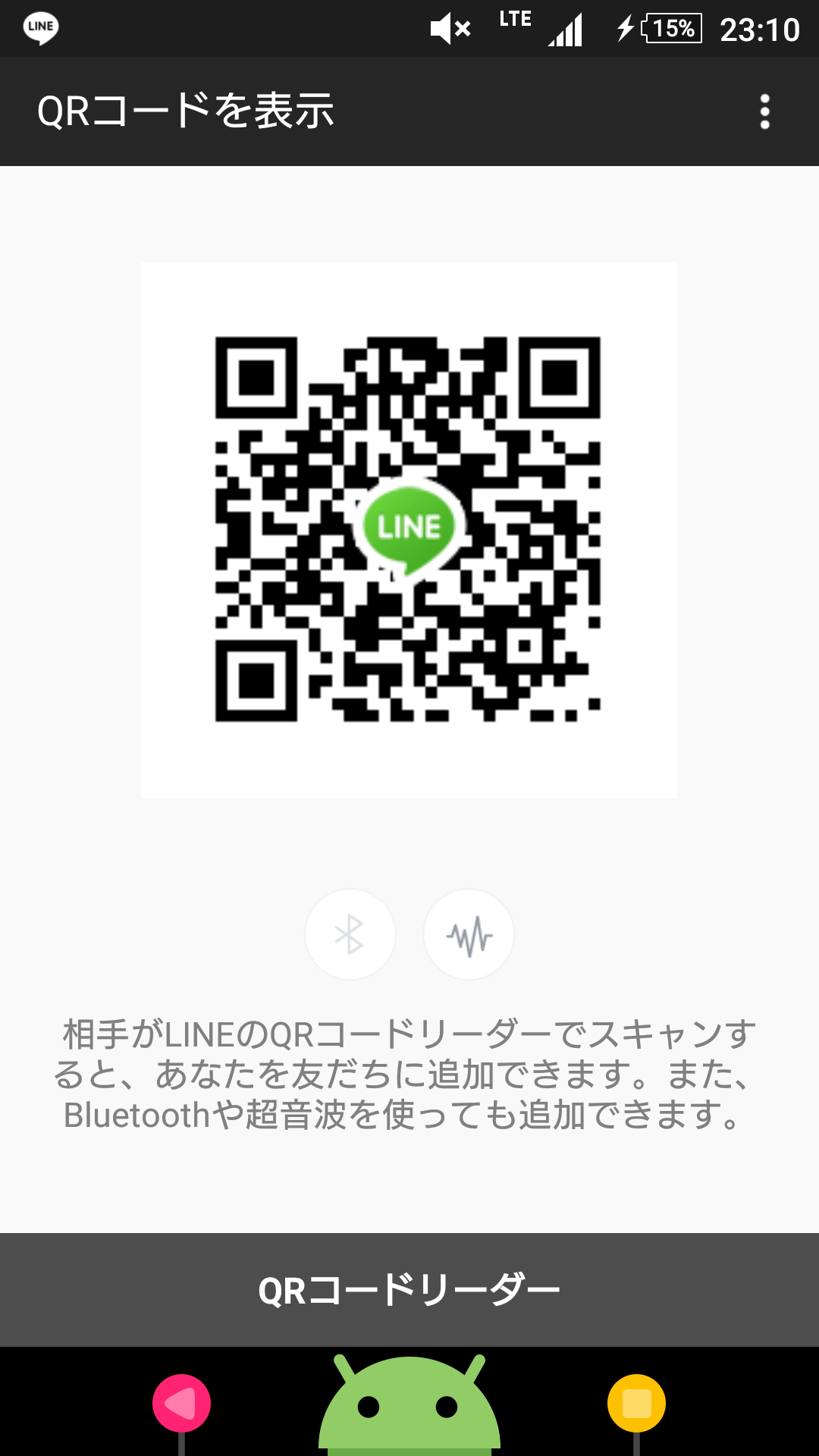Open the QRコードリーダー button
Viewport: 819px width, 1456px height.
409,1289
